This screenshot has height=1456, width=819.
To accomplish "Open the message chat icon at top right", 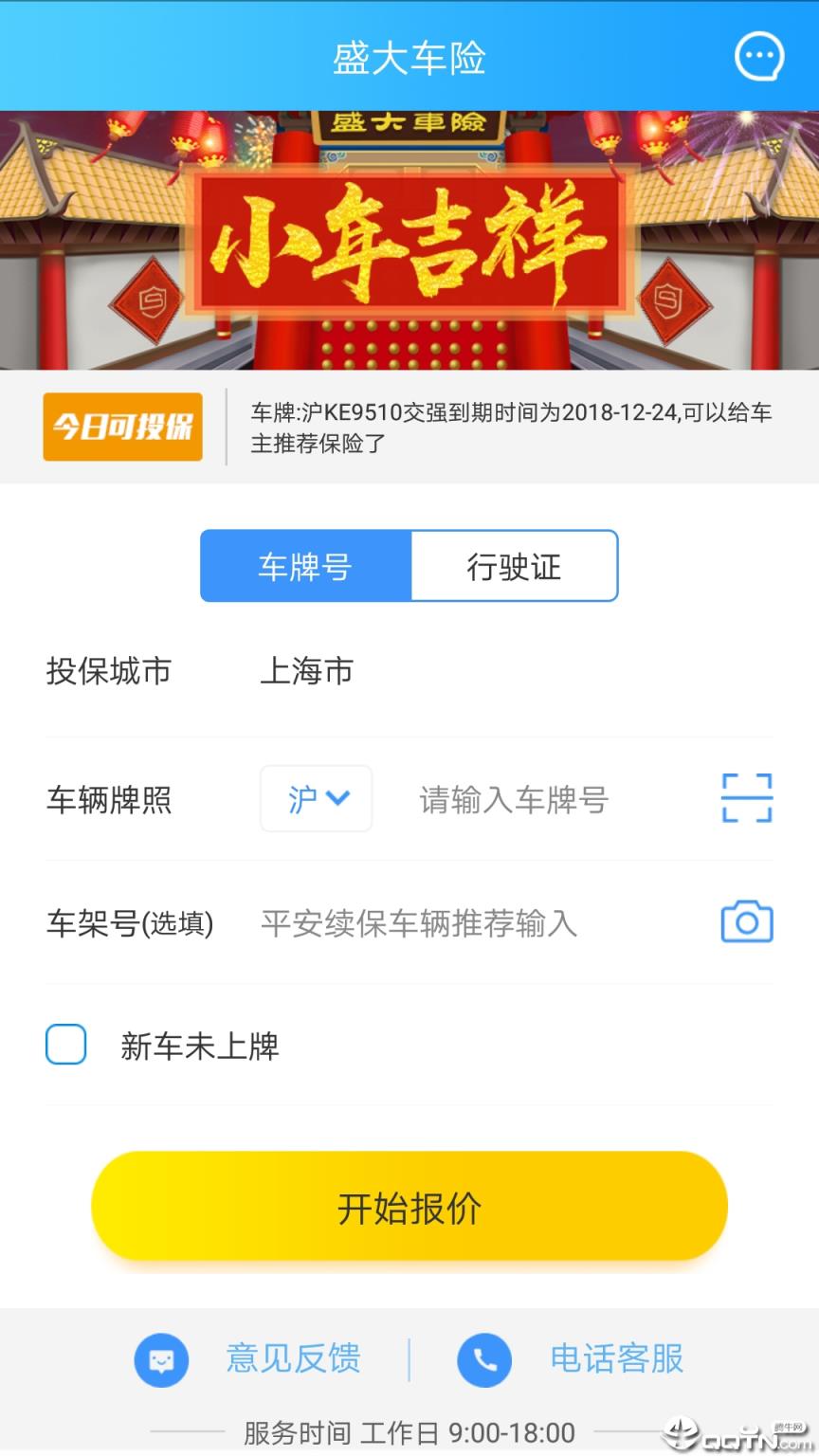I will (x=758, y=56).
